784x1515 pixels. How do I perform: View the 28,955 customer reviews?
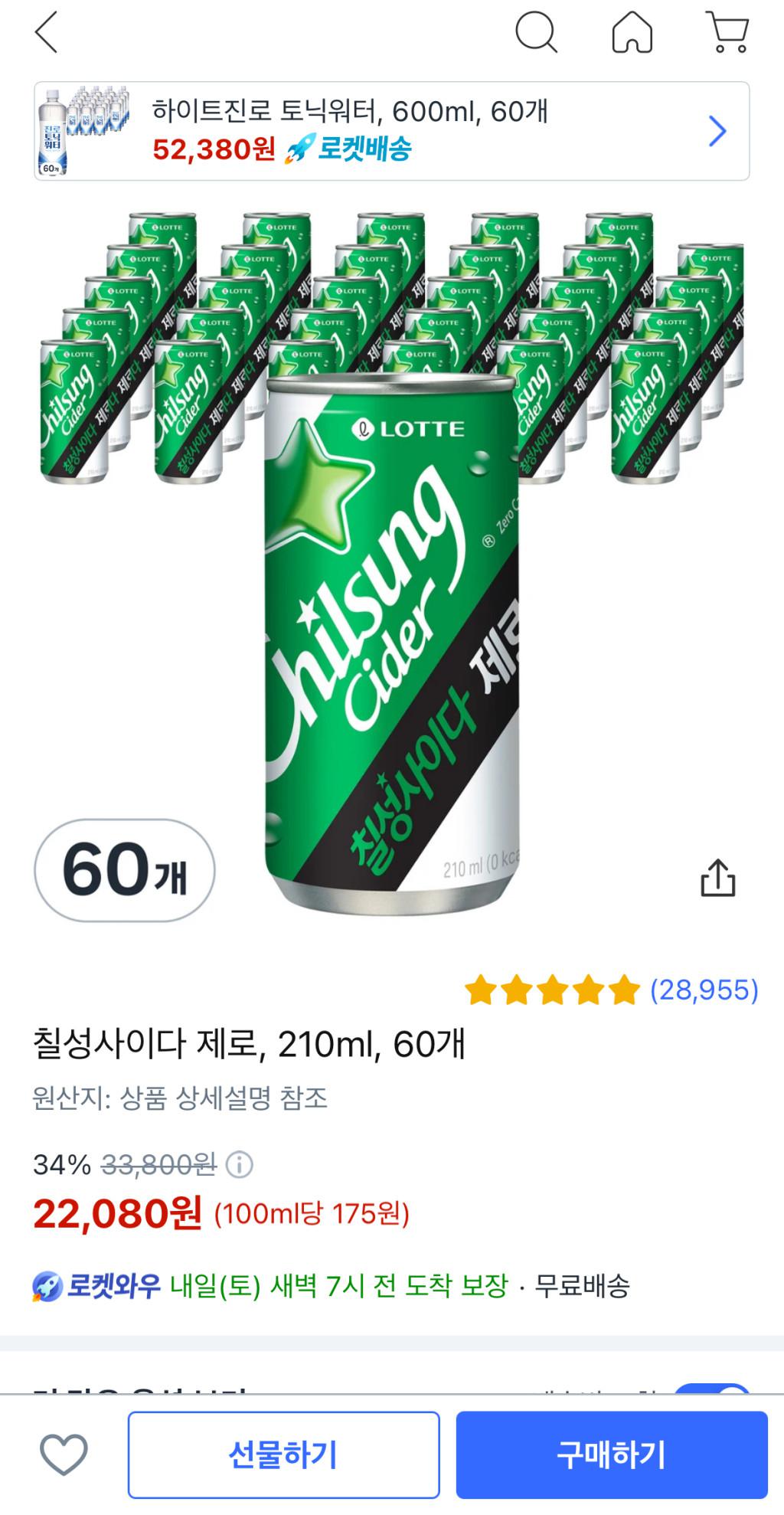click(704, 990)
